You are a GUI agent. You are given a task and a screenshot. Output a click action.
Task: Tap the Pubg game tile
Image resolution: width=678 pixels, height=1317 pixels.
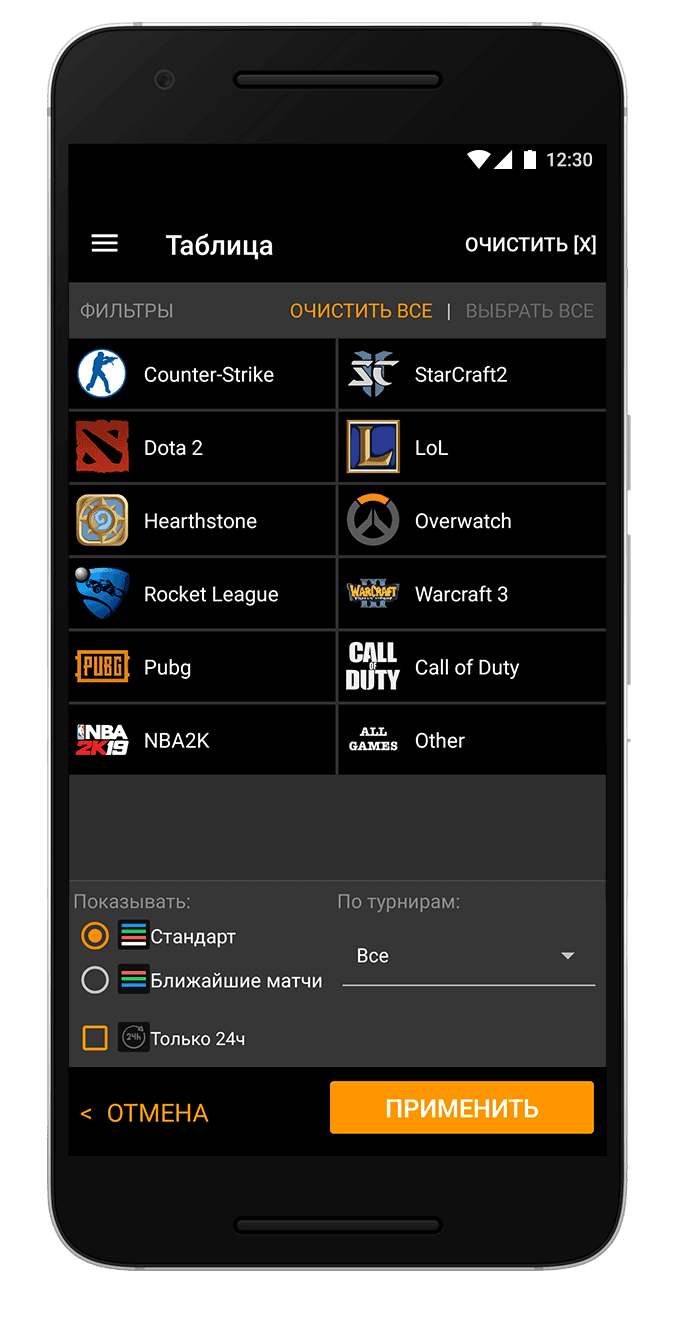202,667
